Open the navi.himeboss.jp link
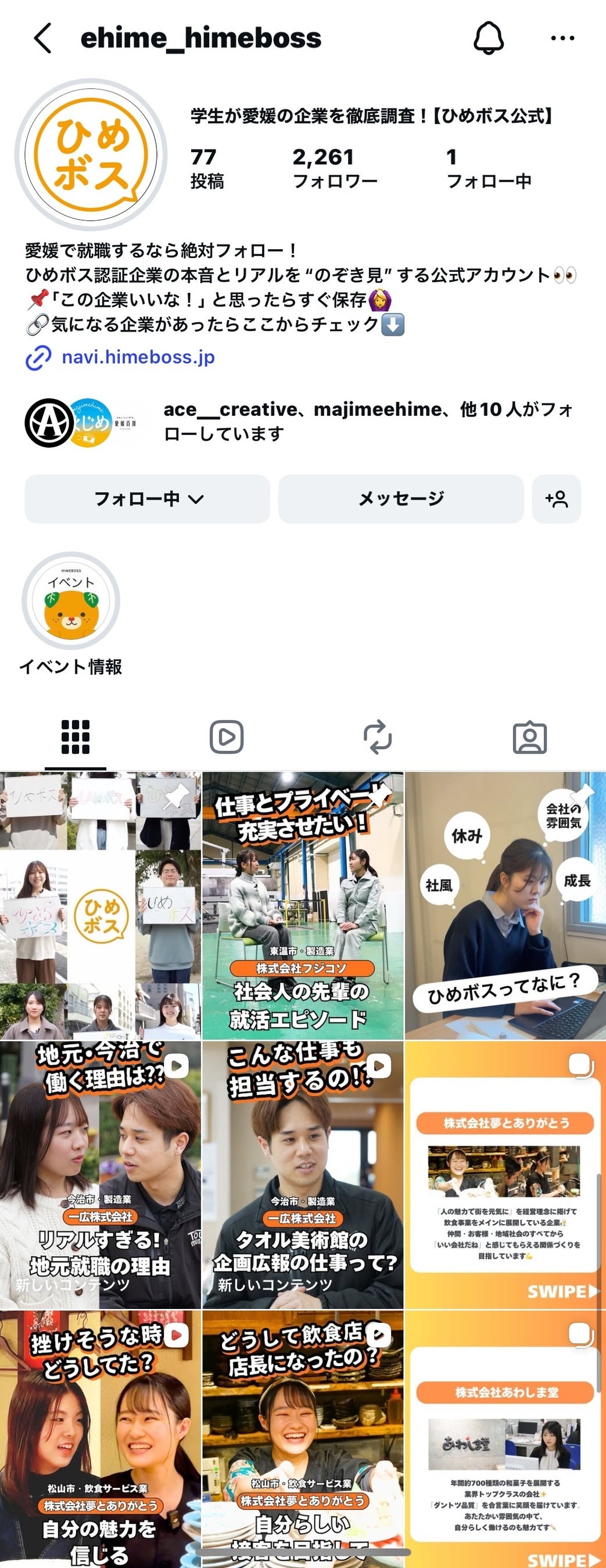 [138, 357]
